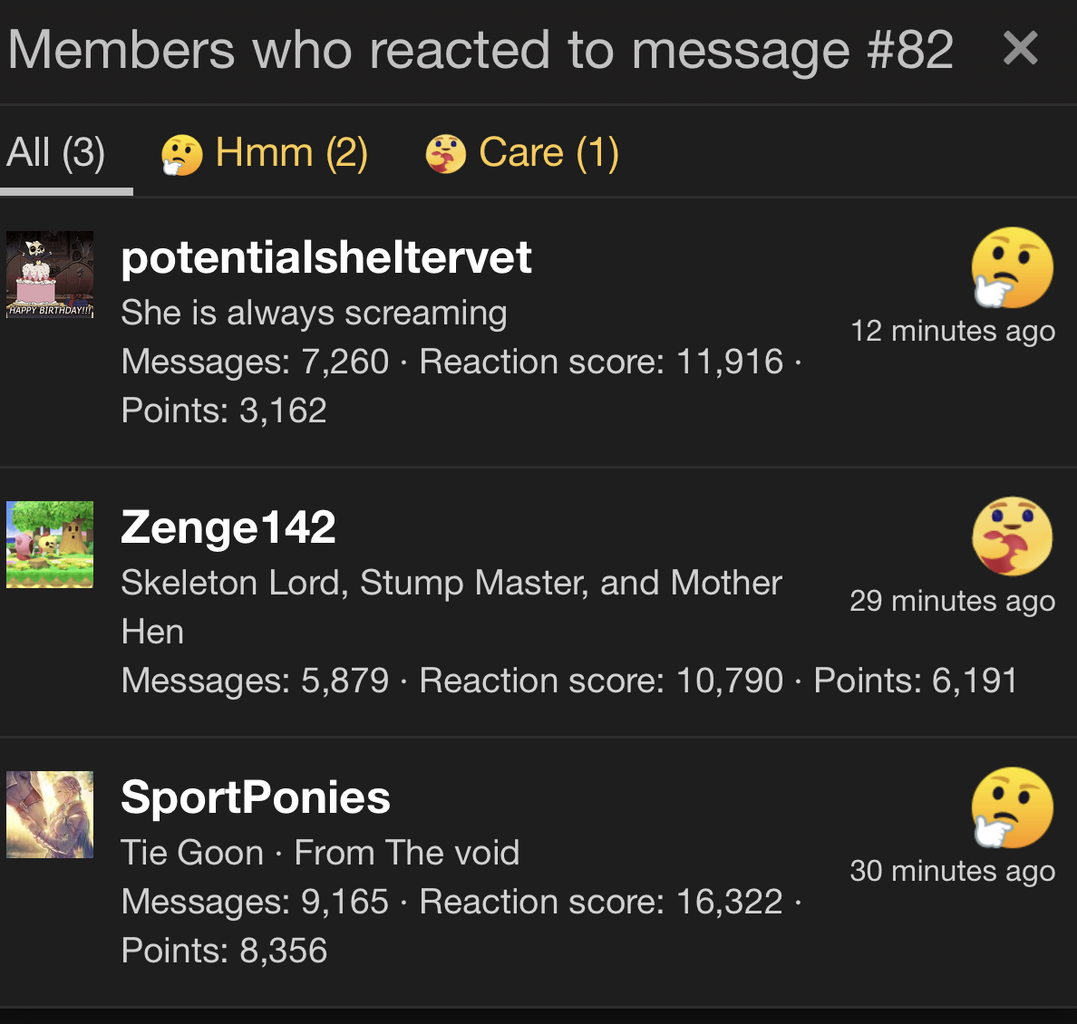Tap Zenge142's avatar image
Screen dimensions: 1077x1024
(50, 545)
